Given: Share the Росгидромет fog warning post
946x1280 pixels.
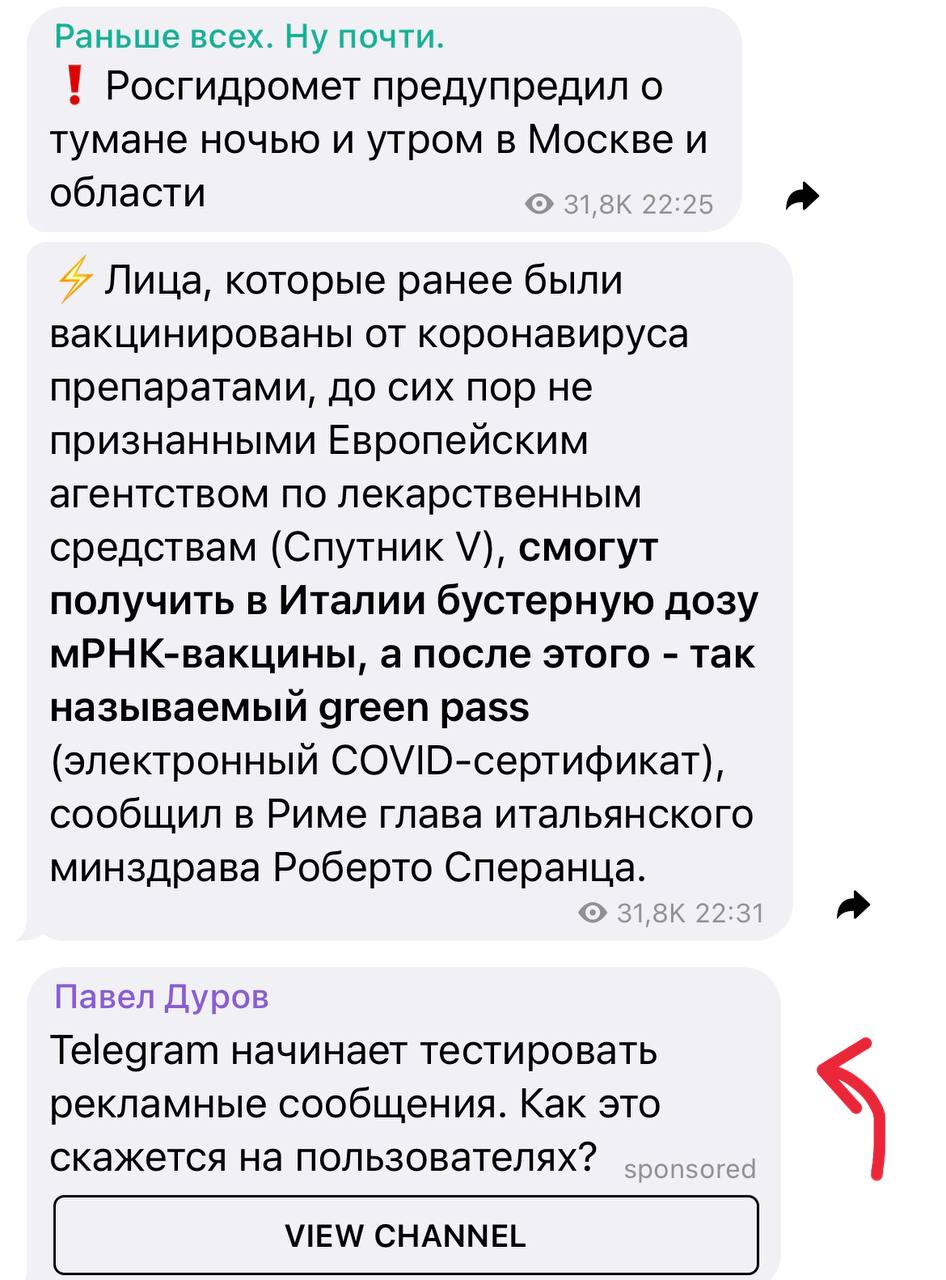Looking at the screenshot, I should 802,199.
